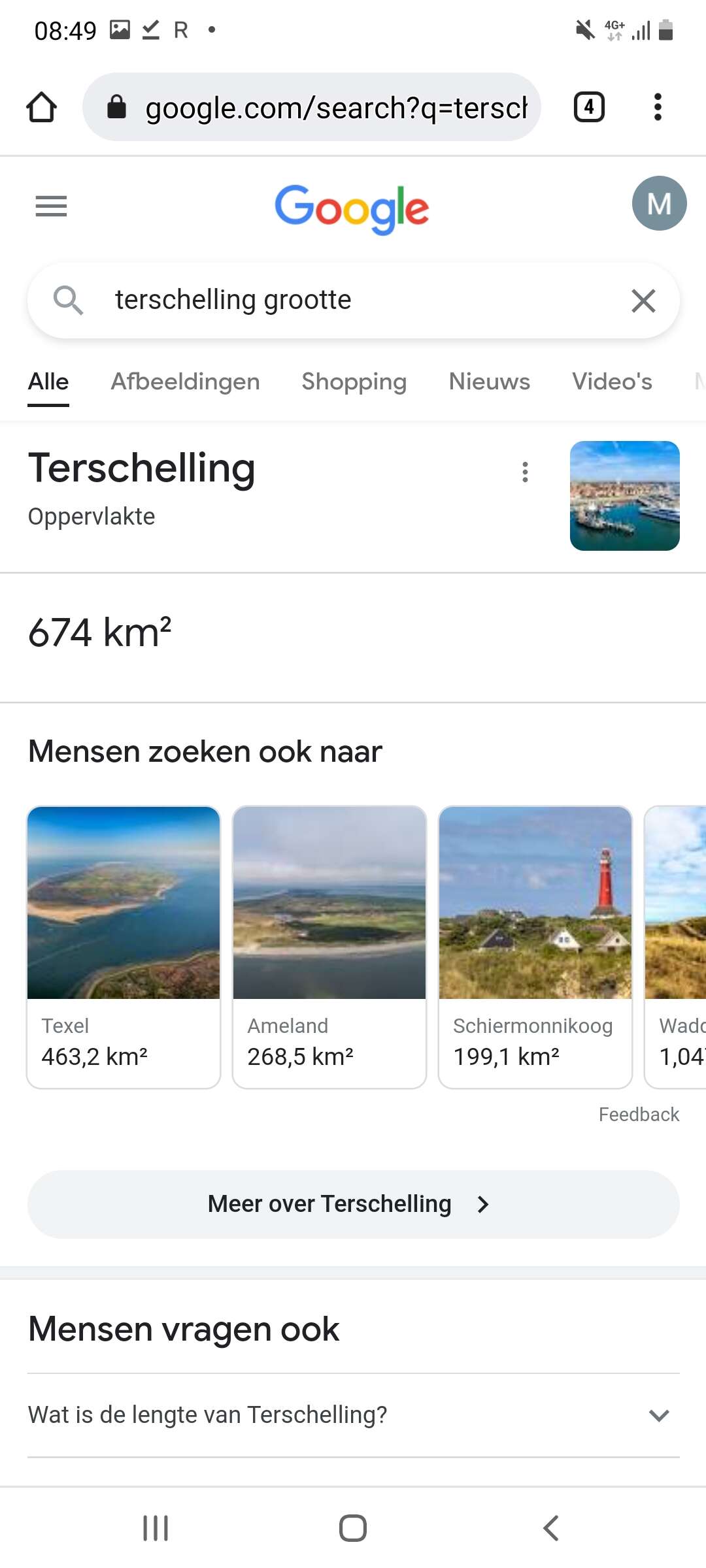Viewport: 706px width, 1568px height.
Task: Open the Terschelling harbor thumbnail image
Action: 625,496
